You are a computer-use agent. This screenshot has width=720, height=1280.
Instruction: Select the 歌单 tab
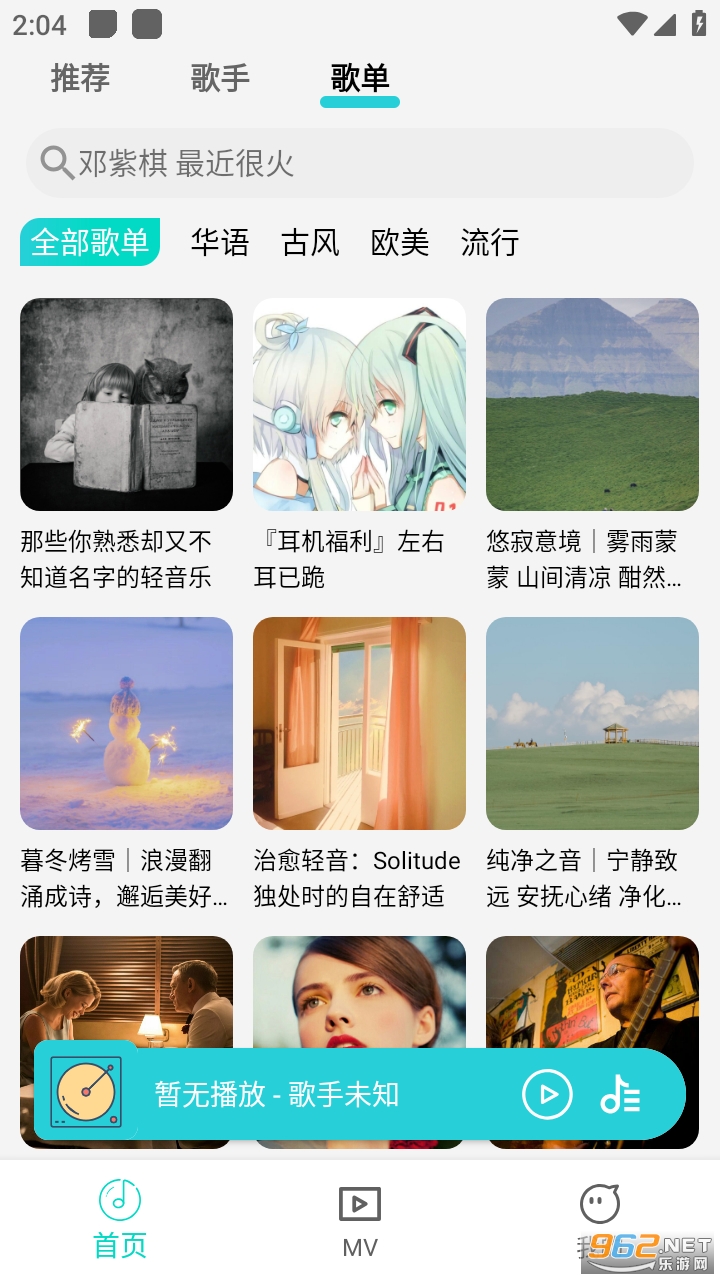(360, 78)
